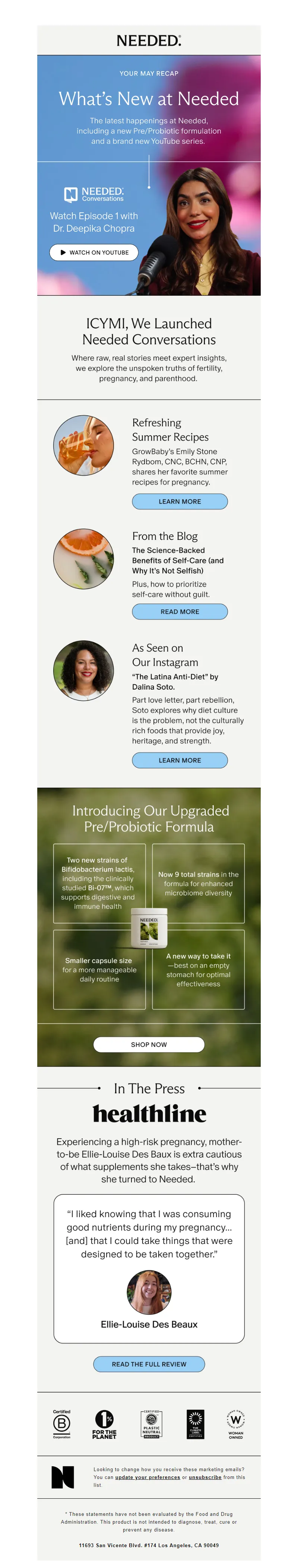Shop now for the Pre/Probiotic Formula
Screen dimensions: 298x1568
pos(148,1044)
